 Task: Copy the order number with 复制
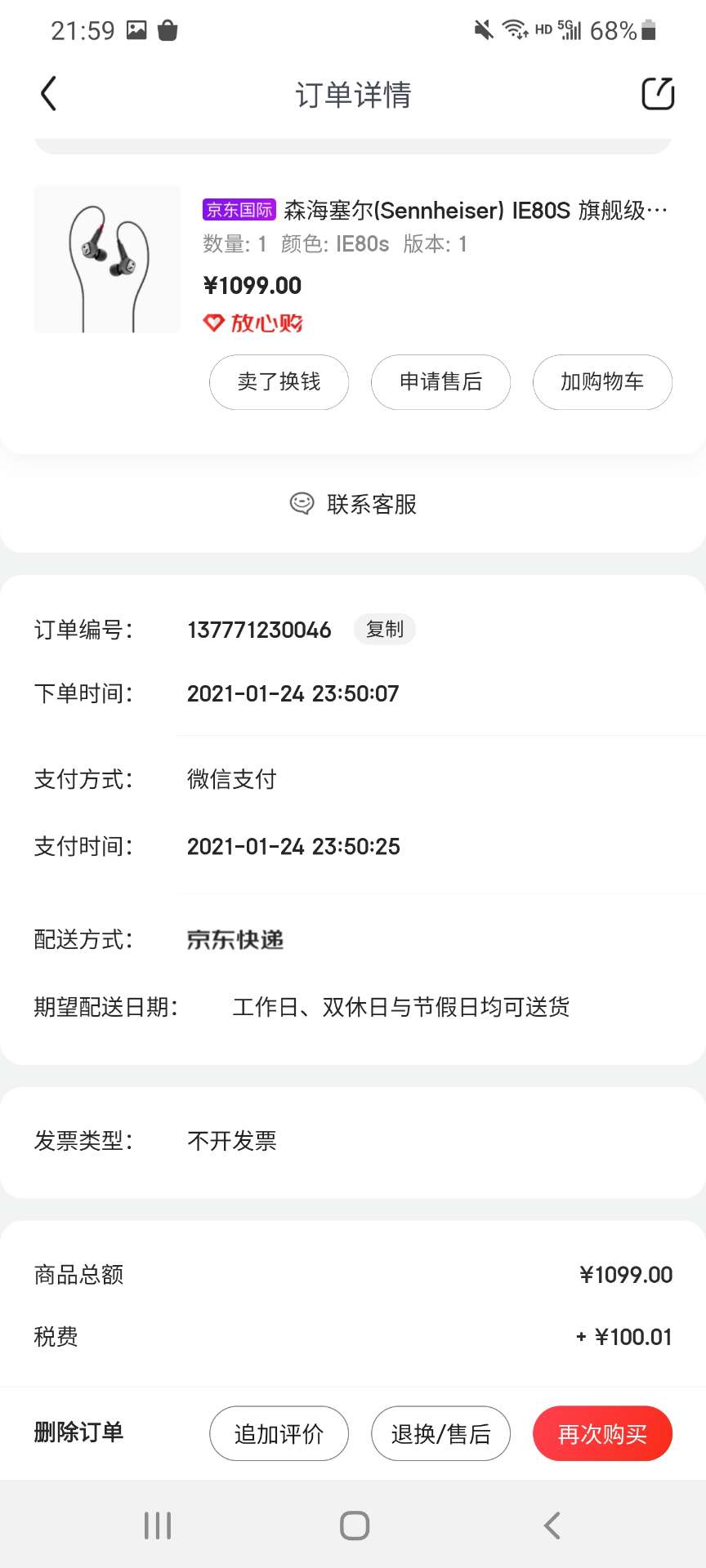[384, 630]
